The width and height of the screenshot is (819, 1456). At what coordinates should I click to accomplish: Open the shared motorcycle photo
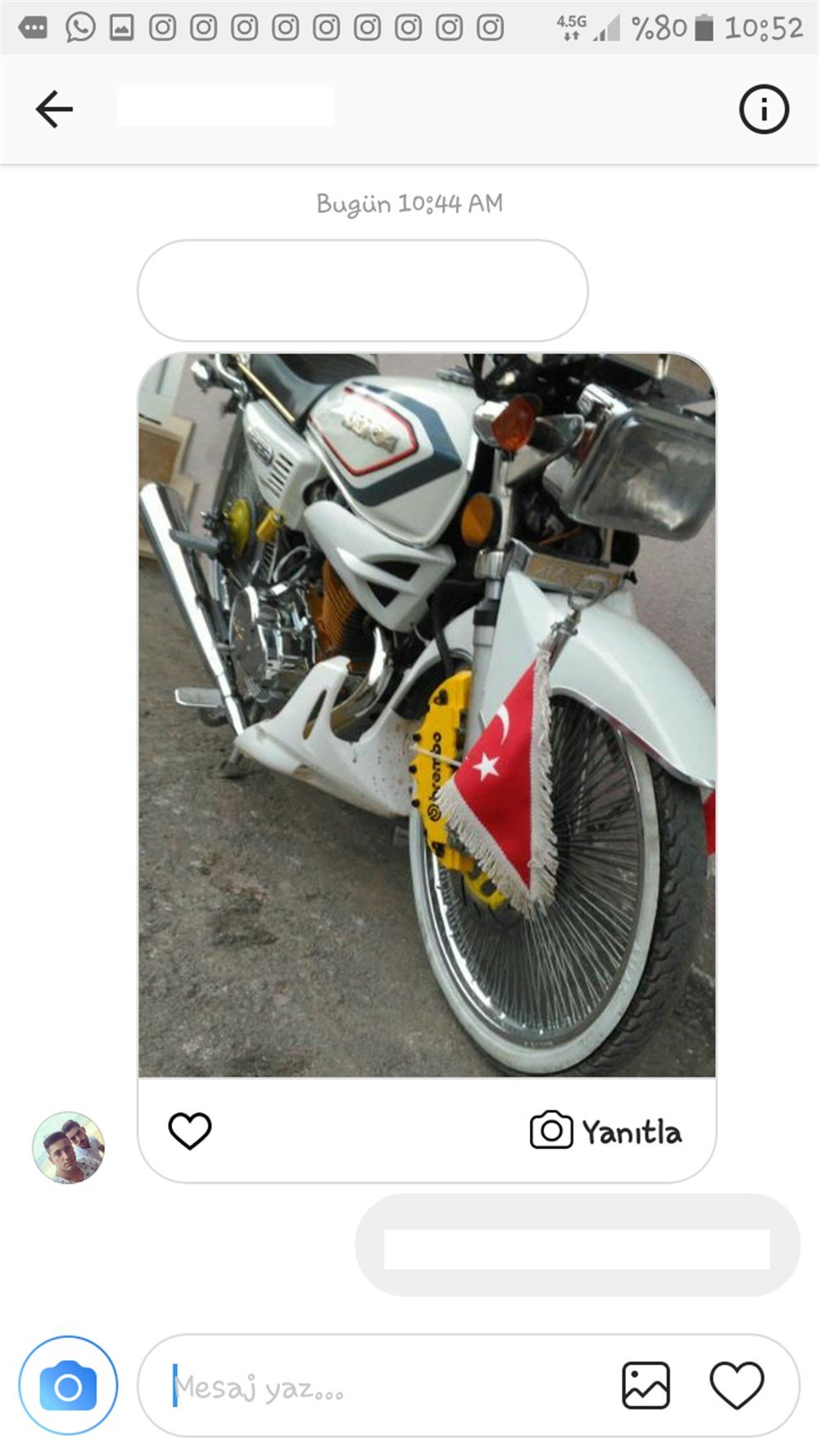coord(427,714)
